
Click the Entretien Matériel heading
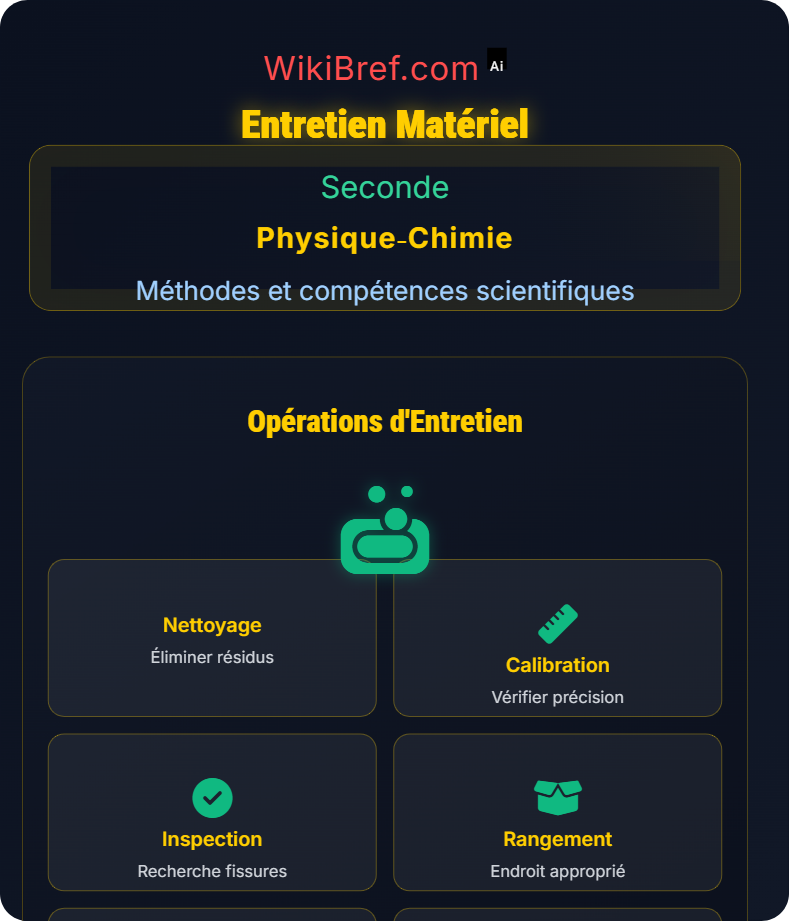tap(385, 124)
